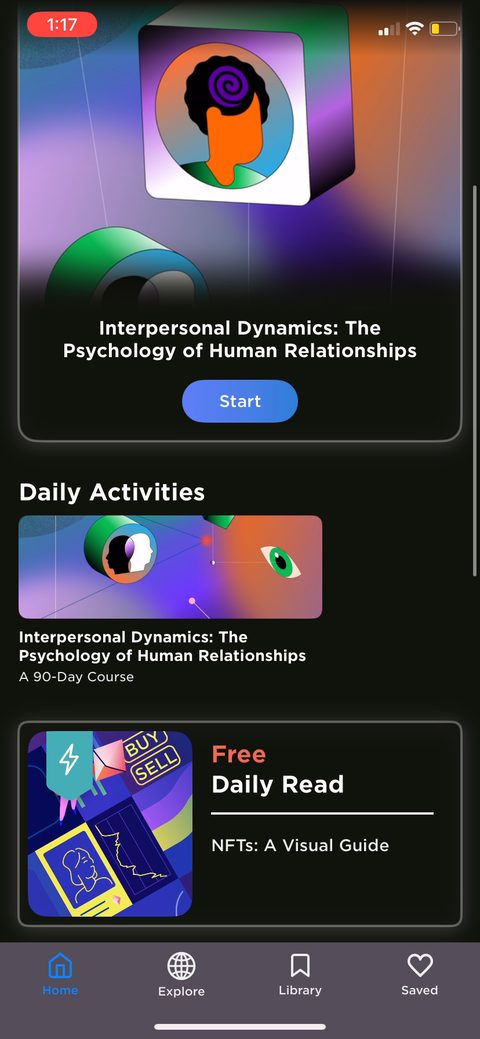This screenshot has width=480, height=1039.
Task: Open the Free Daily Read on NFTs
Action: 240,824
